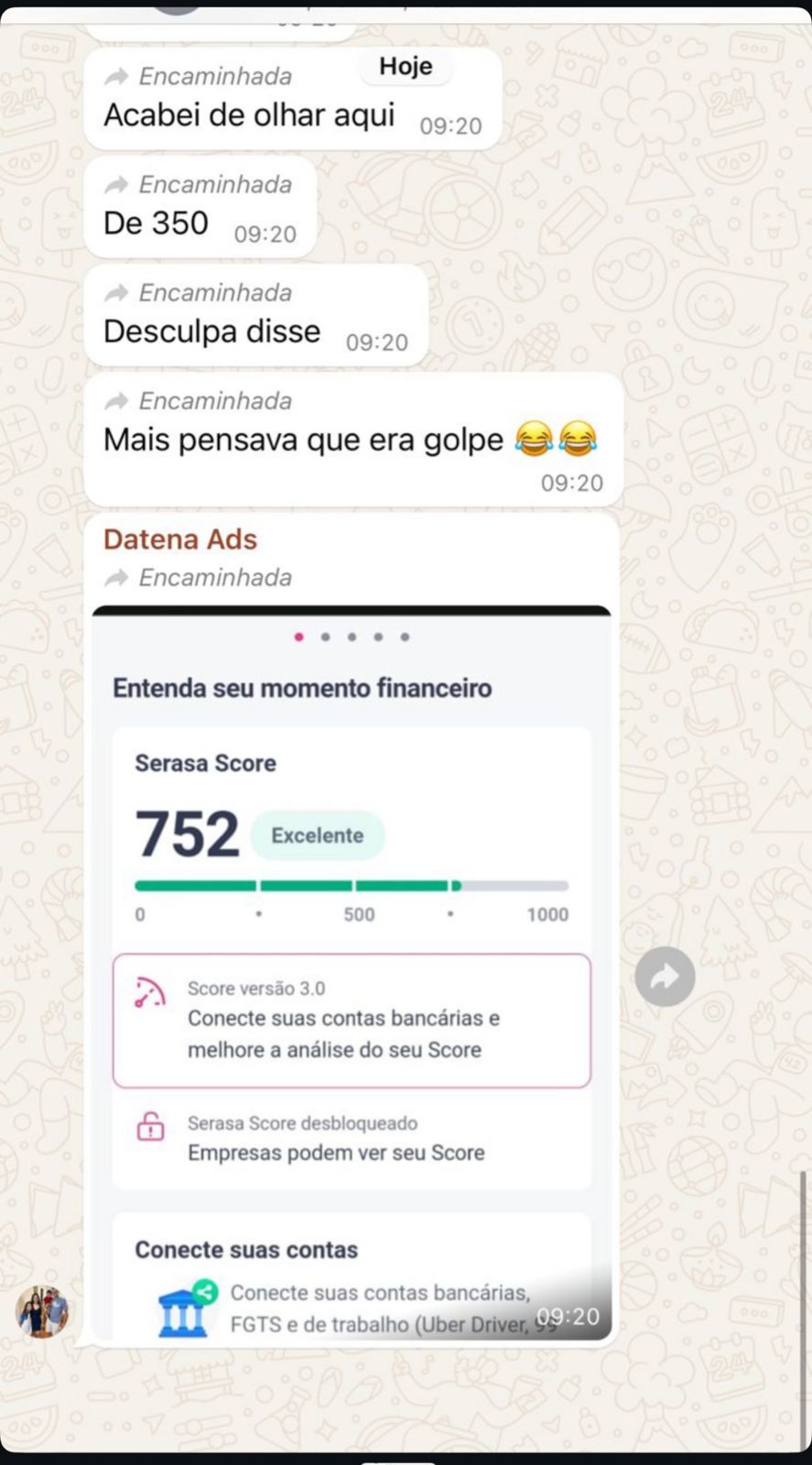Image resolution: width=812 pixels, height=1465 pixels.
Task: Tap the sender's avatar photo
Action: point(42,1311)
